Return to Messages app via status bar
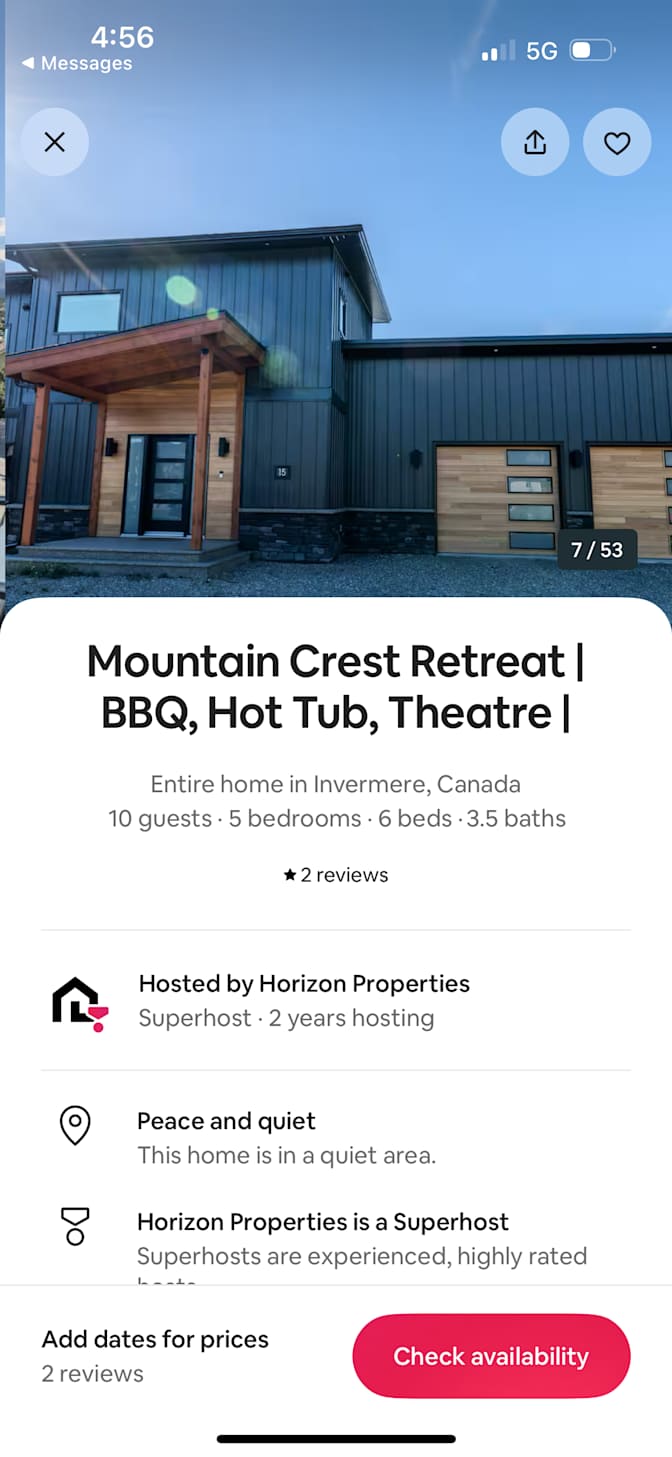Viewport: 672px width, 1457px height. (x=78, y=63)
